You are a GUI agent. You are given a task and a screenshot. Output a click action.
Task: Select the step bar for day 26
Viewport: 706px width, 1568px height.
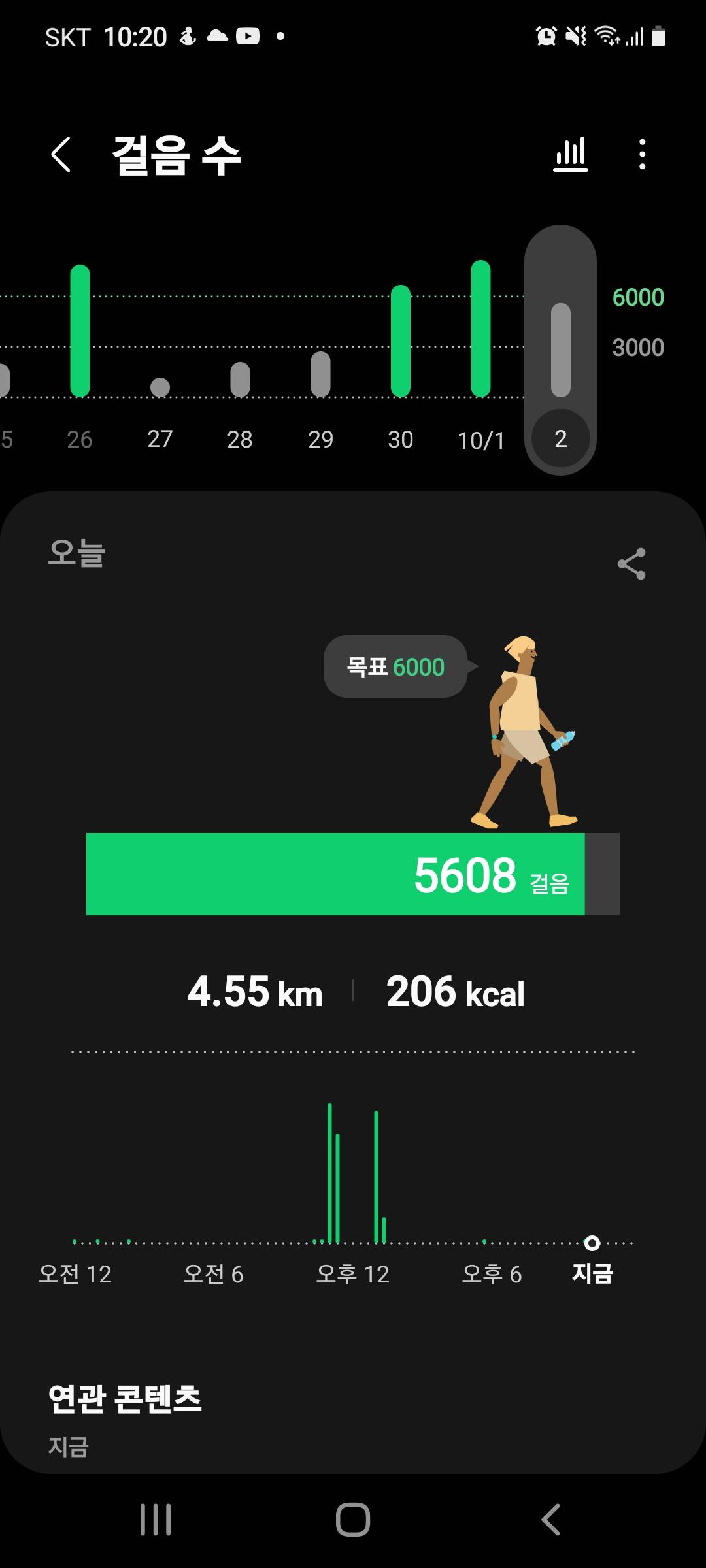80,331
